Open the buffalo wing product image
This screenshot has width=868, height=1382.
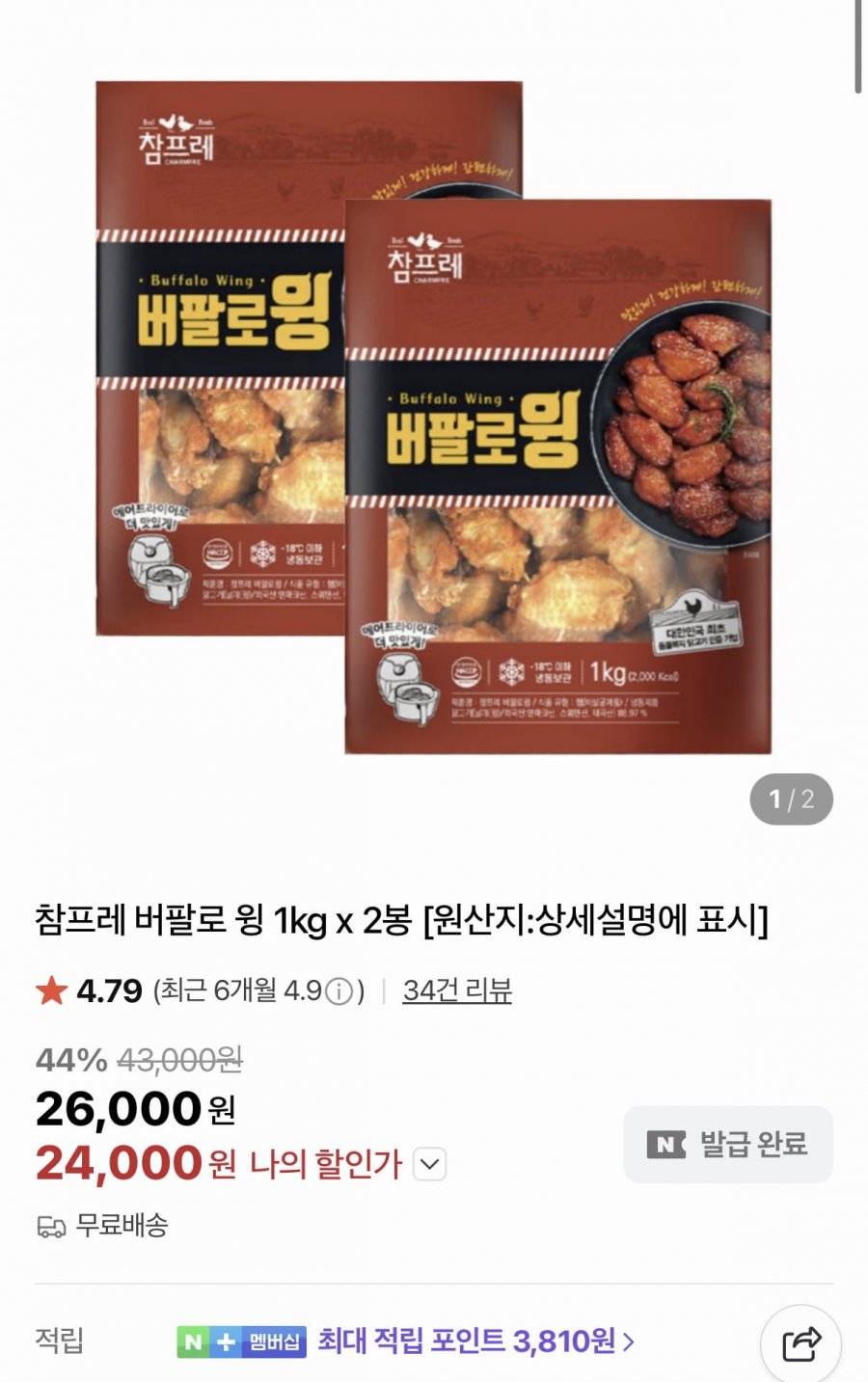(x=434, y=417)
